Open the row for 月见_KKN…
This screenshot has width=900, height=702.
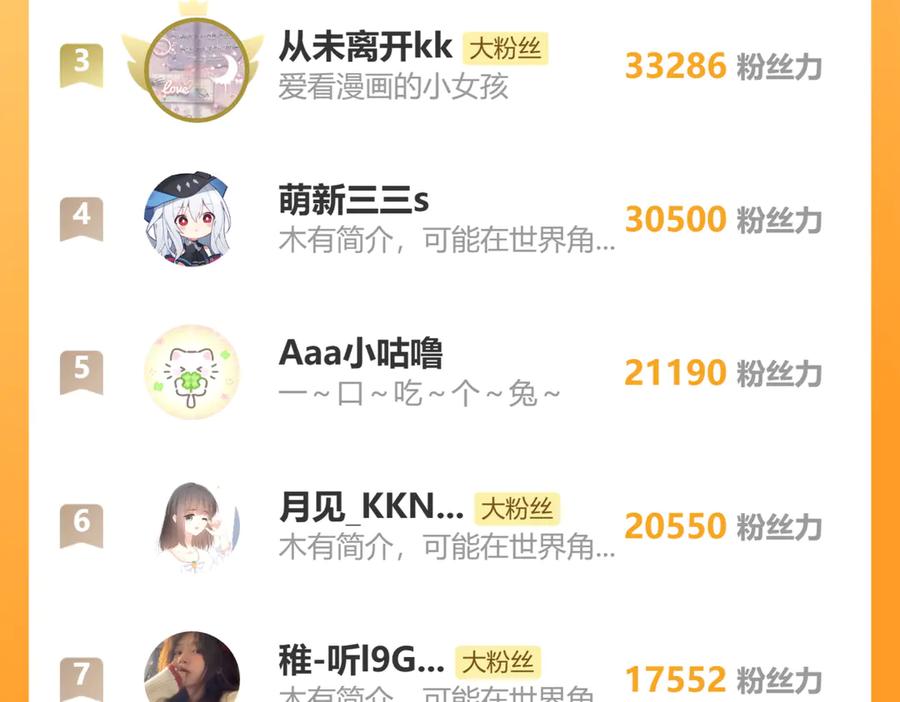click(371, 508)
